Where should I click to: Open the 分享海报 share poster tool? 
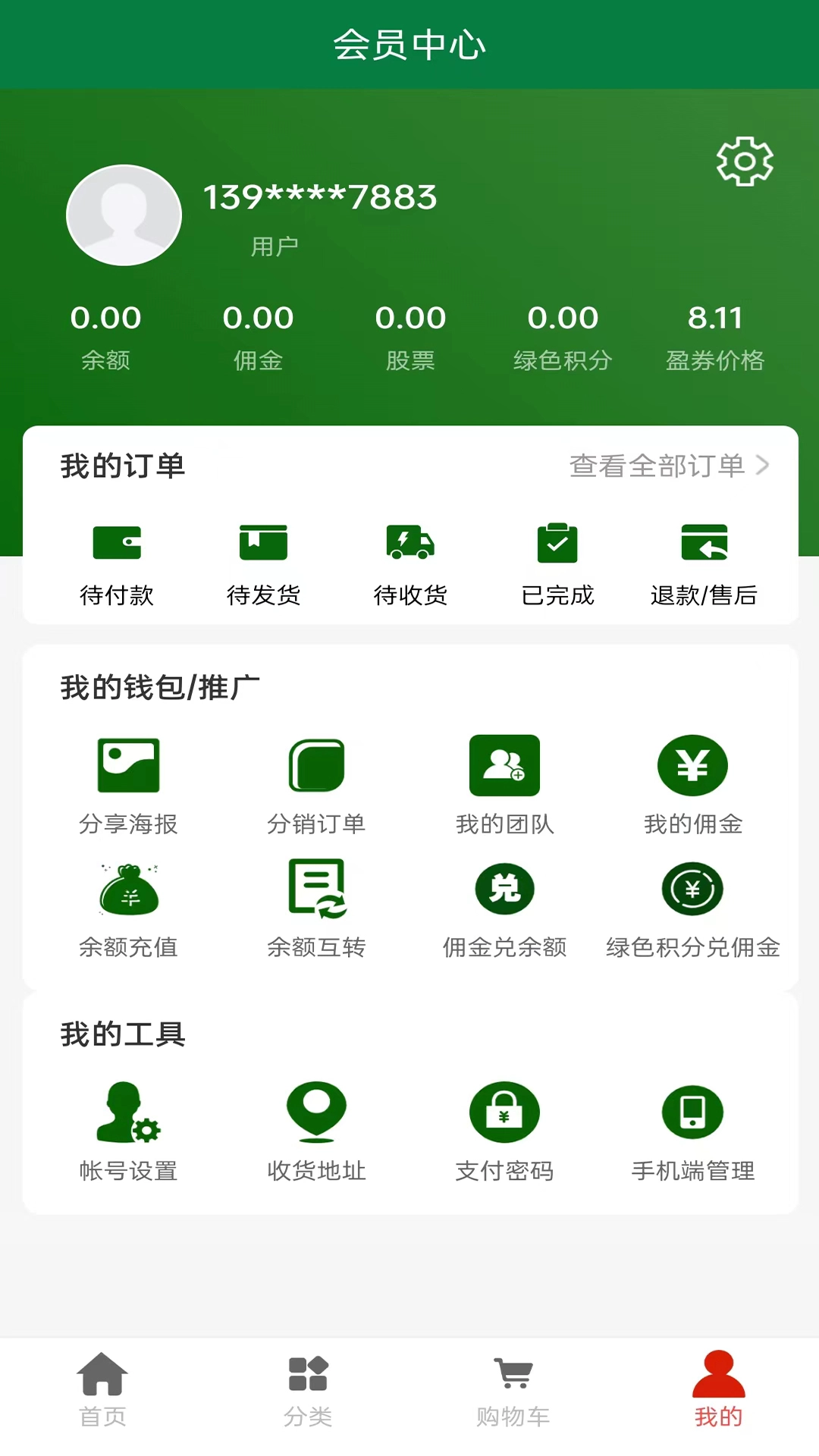[x=128, y=781]
